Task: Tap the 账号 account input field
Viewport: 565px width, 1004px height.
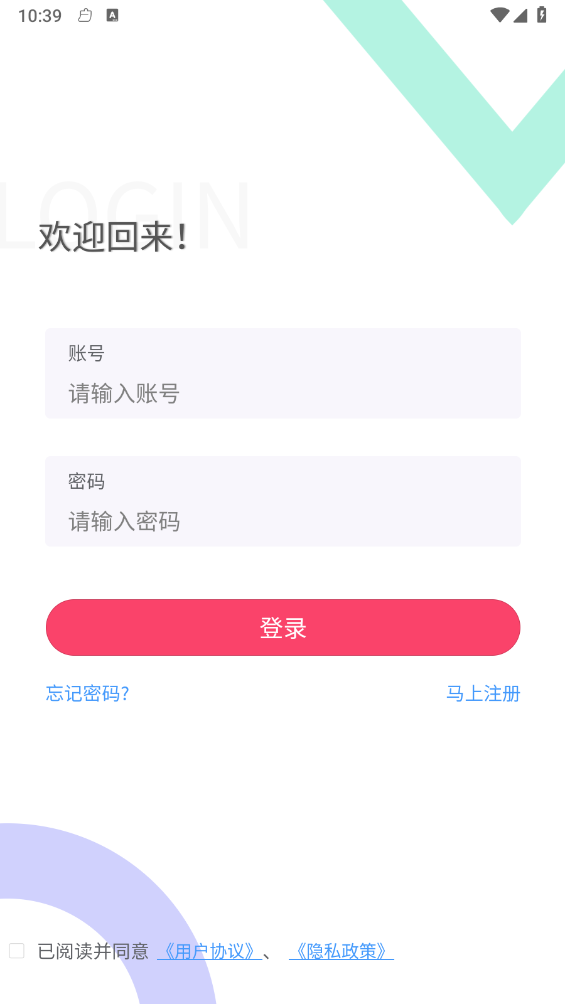Action: [282, 373]
